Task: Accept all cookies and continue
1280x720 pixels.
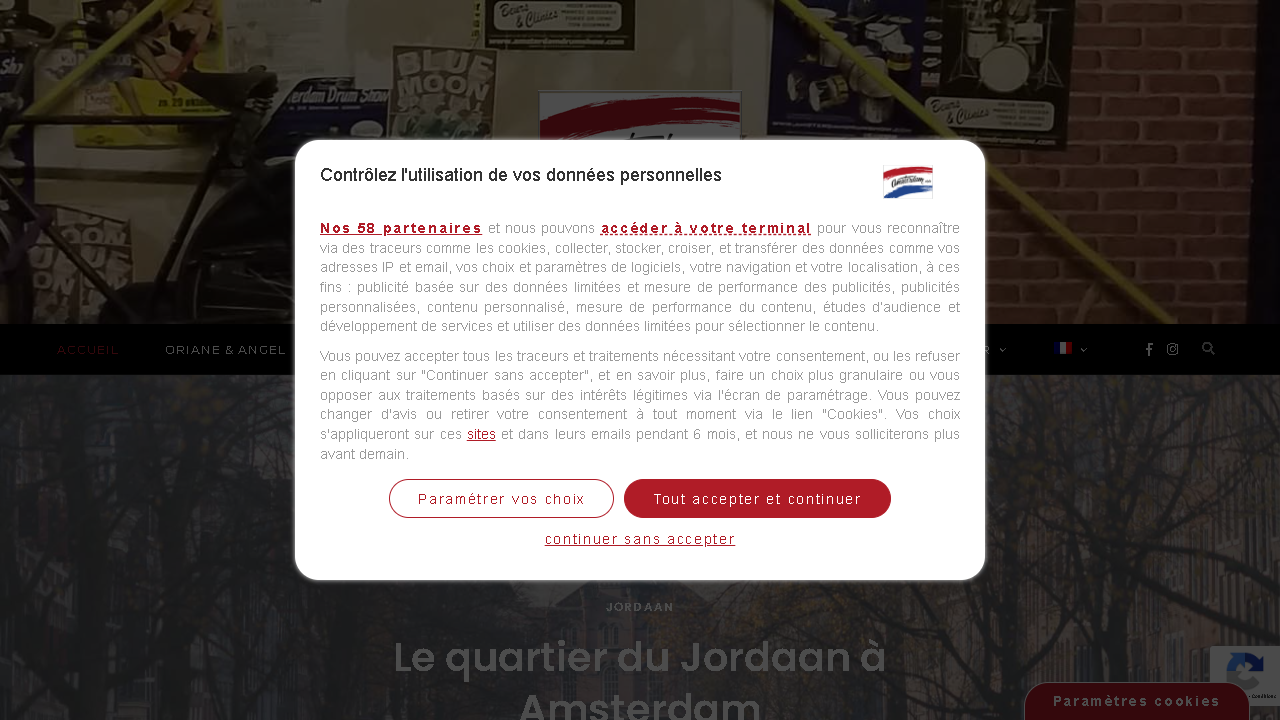Action: [x=757, y=499]
